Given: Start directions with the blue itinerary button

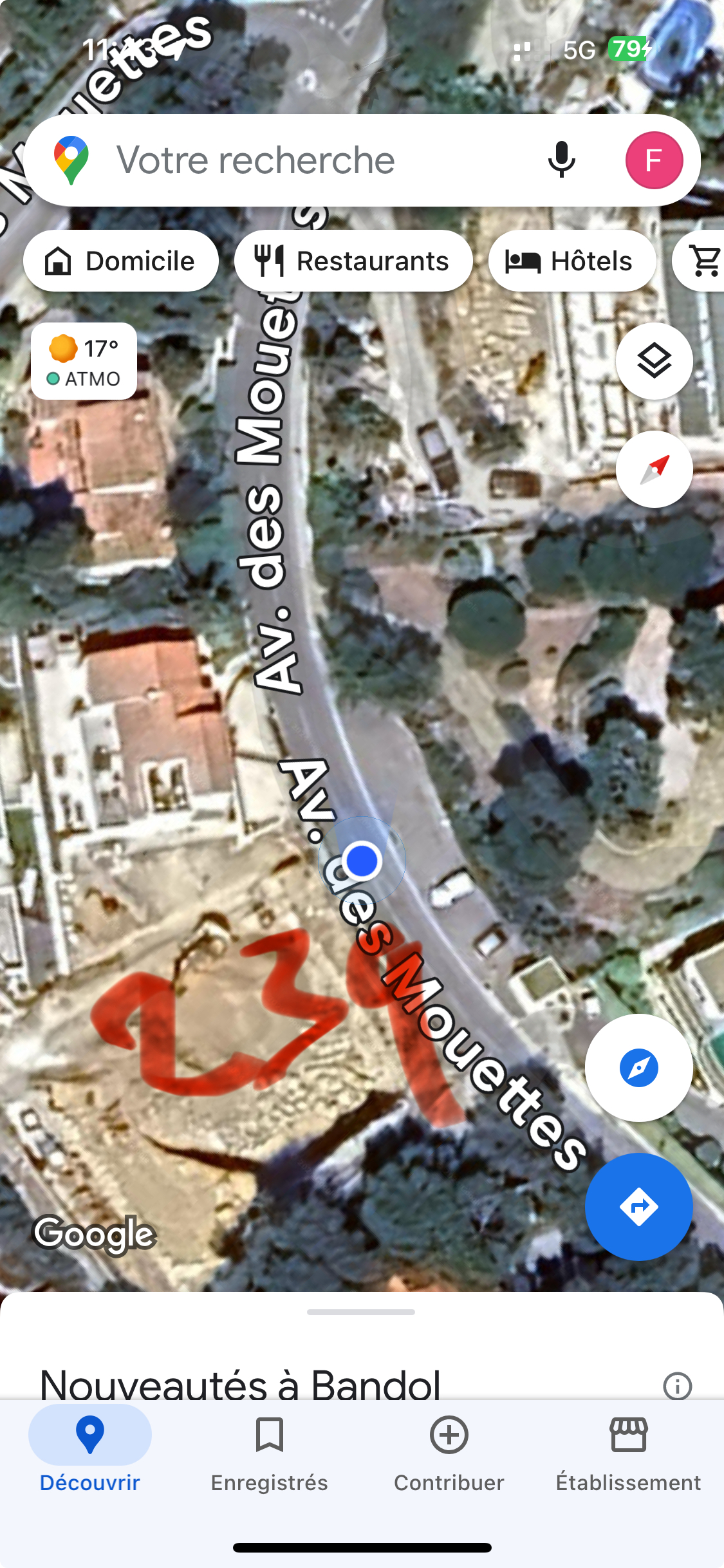Looking at the screenshot, I should coord(638,1207).
